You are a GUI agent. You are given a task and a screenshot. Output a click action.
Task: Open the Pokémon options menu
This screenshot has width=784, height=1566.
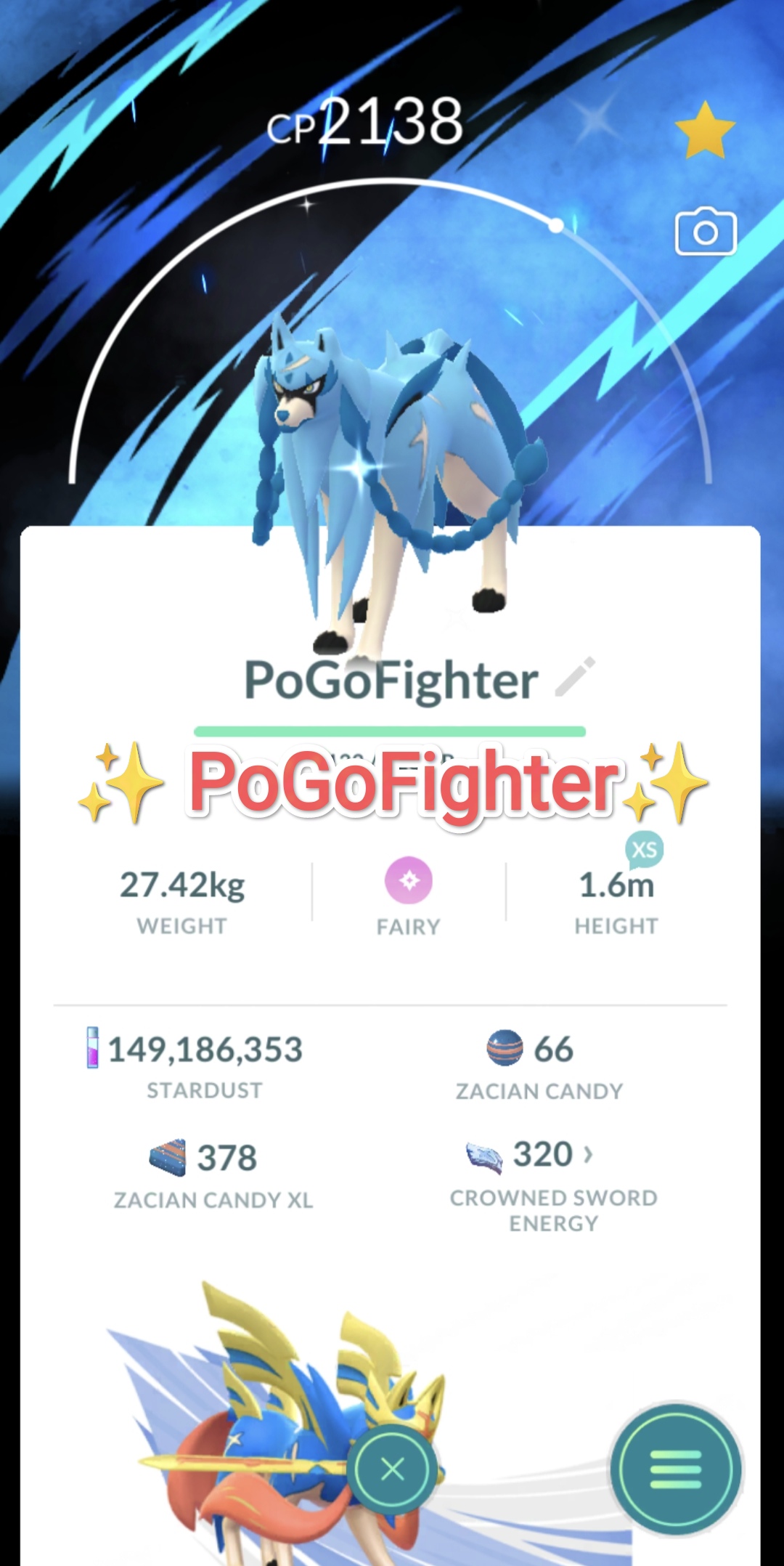pyautogui.click(x=676, y=1469)
